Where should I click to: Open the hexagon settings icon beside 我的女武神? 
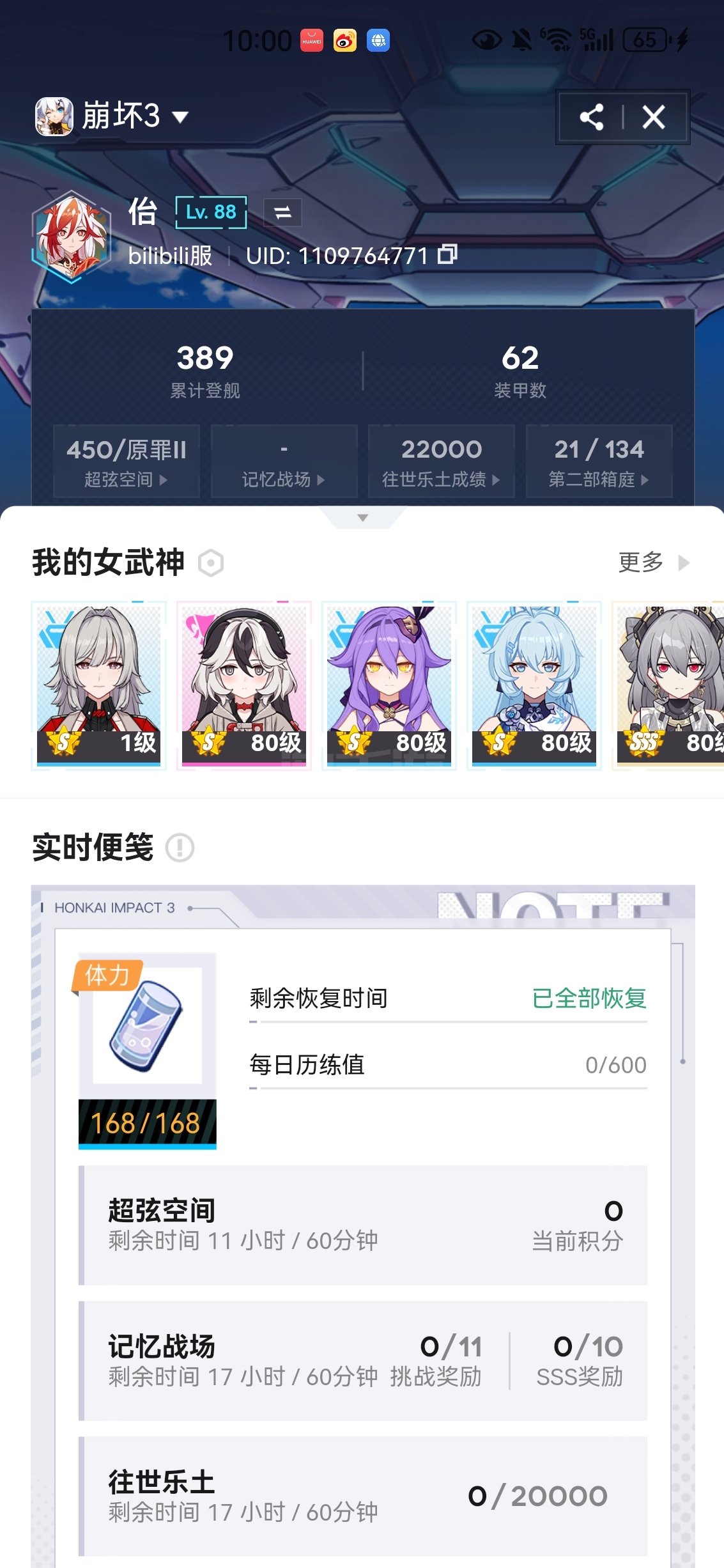click(x=211, y=563)
